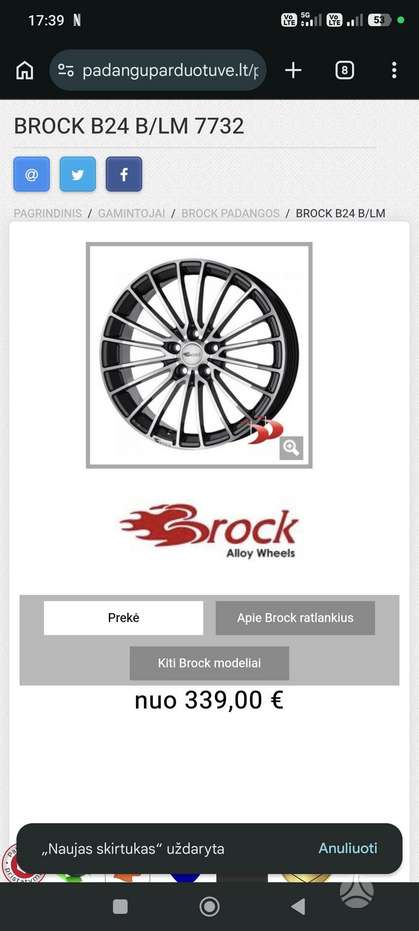Image resolution: width=419 pixels, height=931 pixels.
Task: Share this product by email
Action: click(31, 174)
